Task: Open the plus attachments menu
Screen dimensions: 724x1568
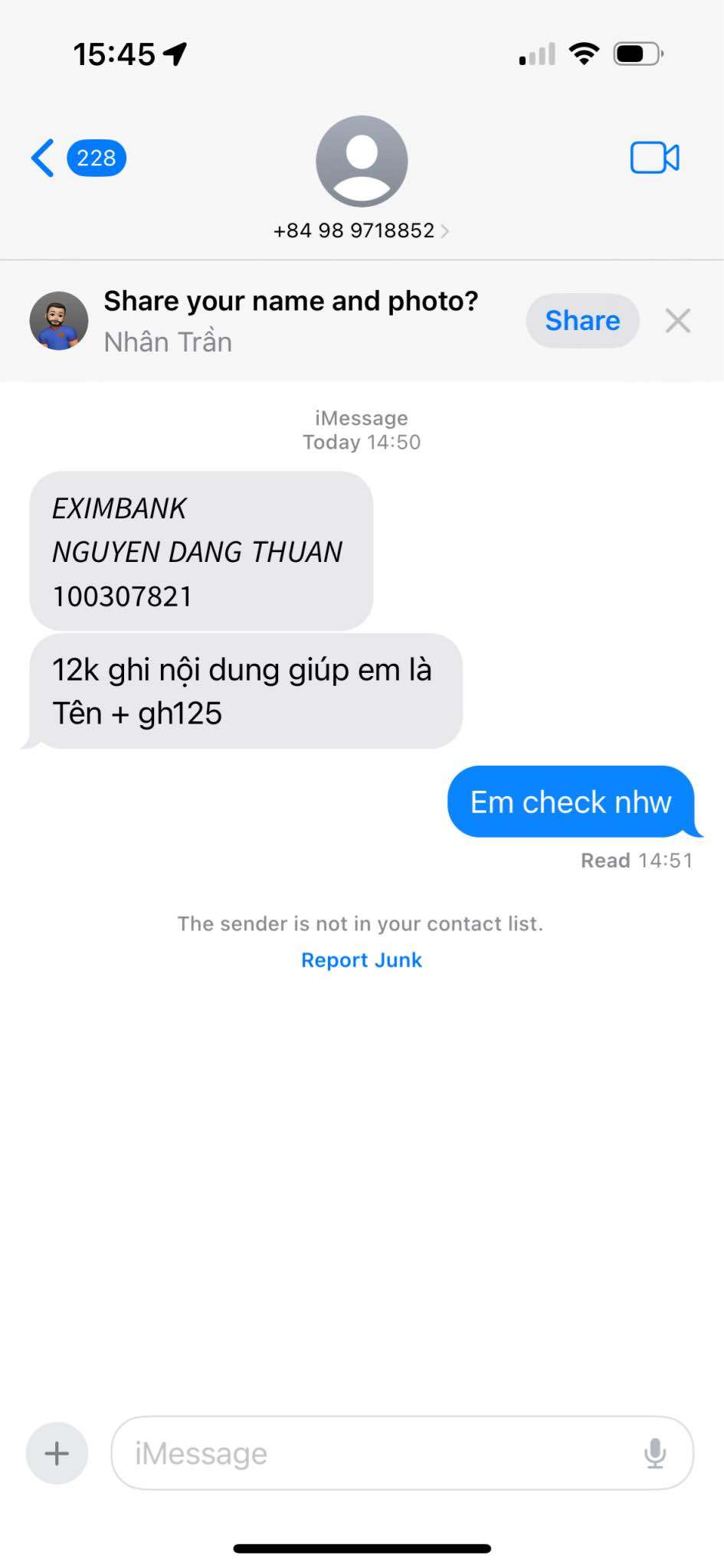Action: click(x=57, y=1453)
